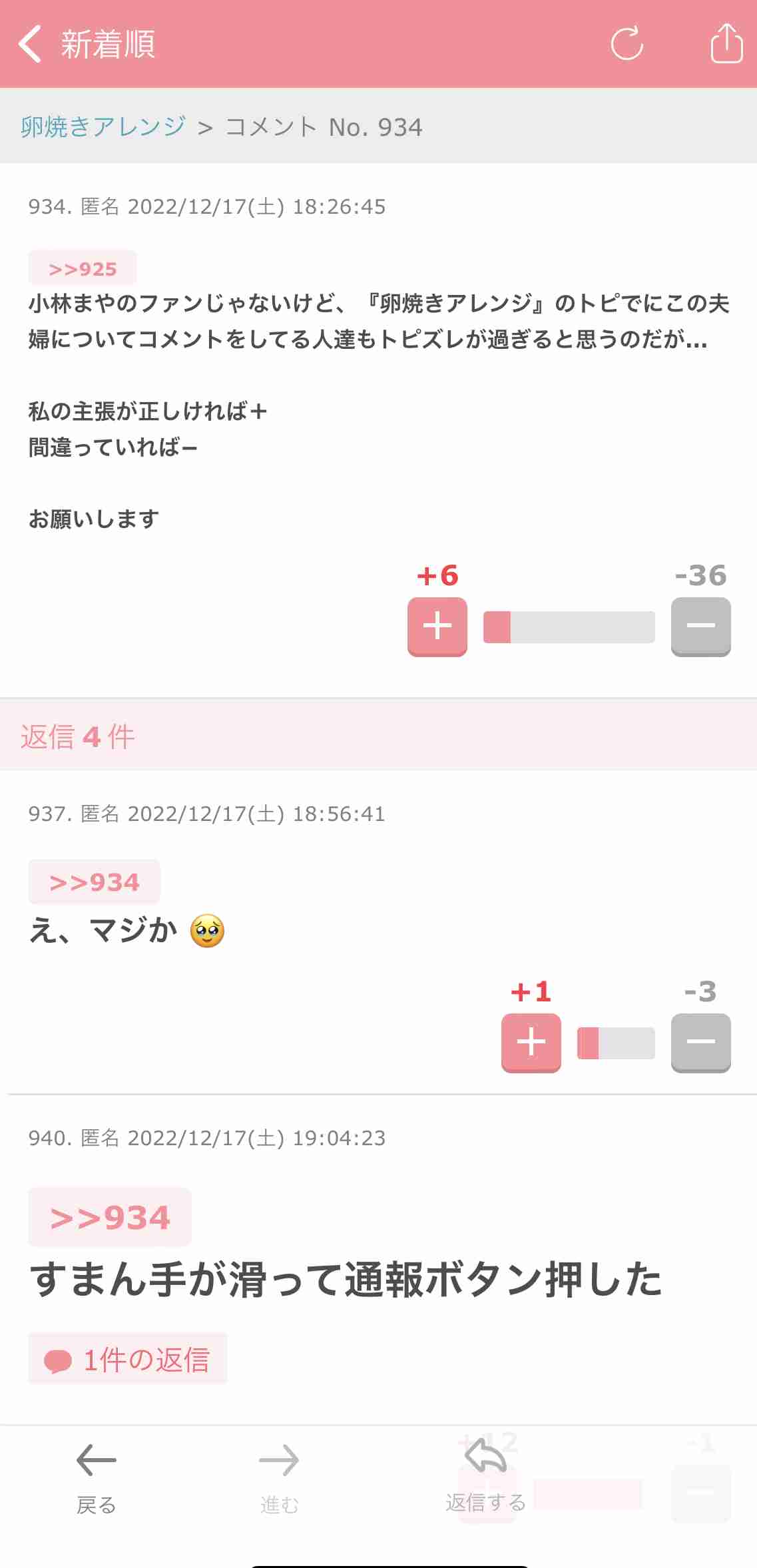The width and height of the screenshot is (757, 1568).
Task: Open the >>925 reference in comment 934
Action: click(83, 268)
